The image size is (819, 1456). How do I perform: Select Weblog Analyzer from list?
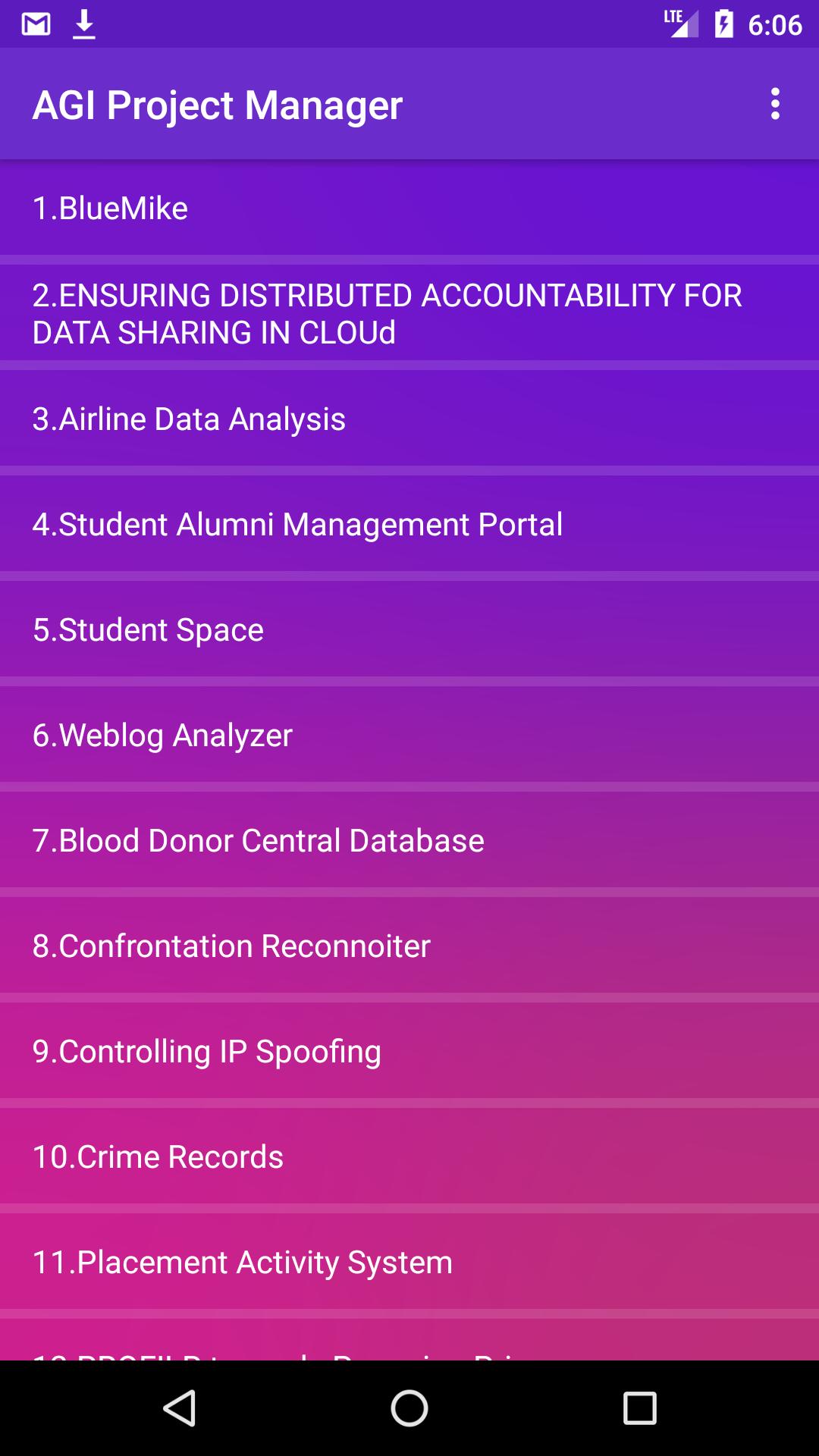pyautogui.click(x=409, y=735)
